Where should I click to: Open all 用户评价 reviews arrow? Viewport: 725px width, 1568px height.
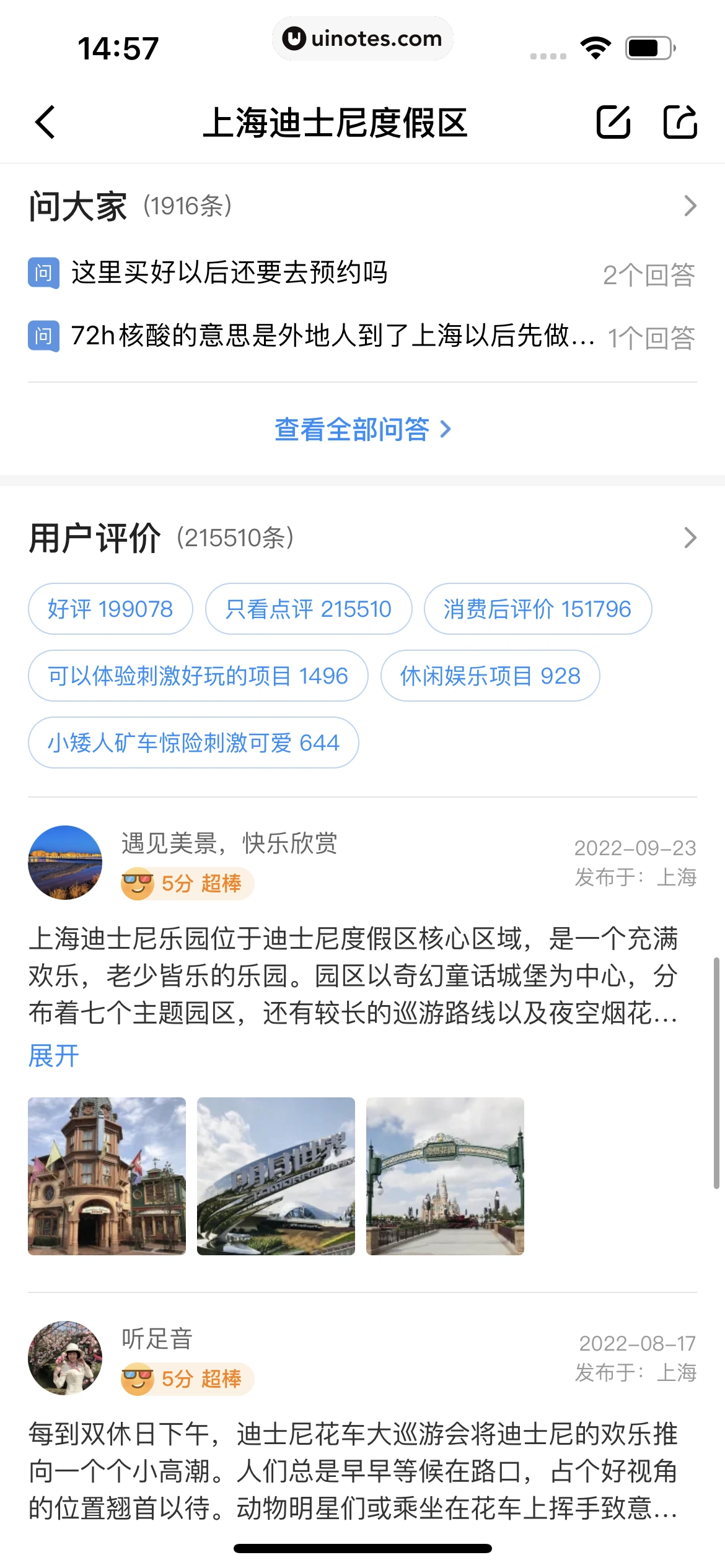pos(690,538)
